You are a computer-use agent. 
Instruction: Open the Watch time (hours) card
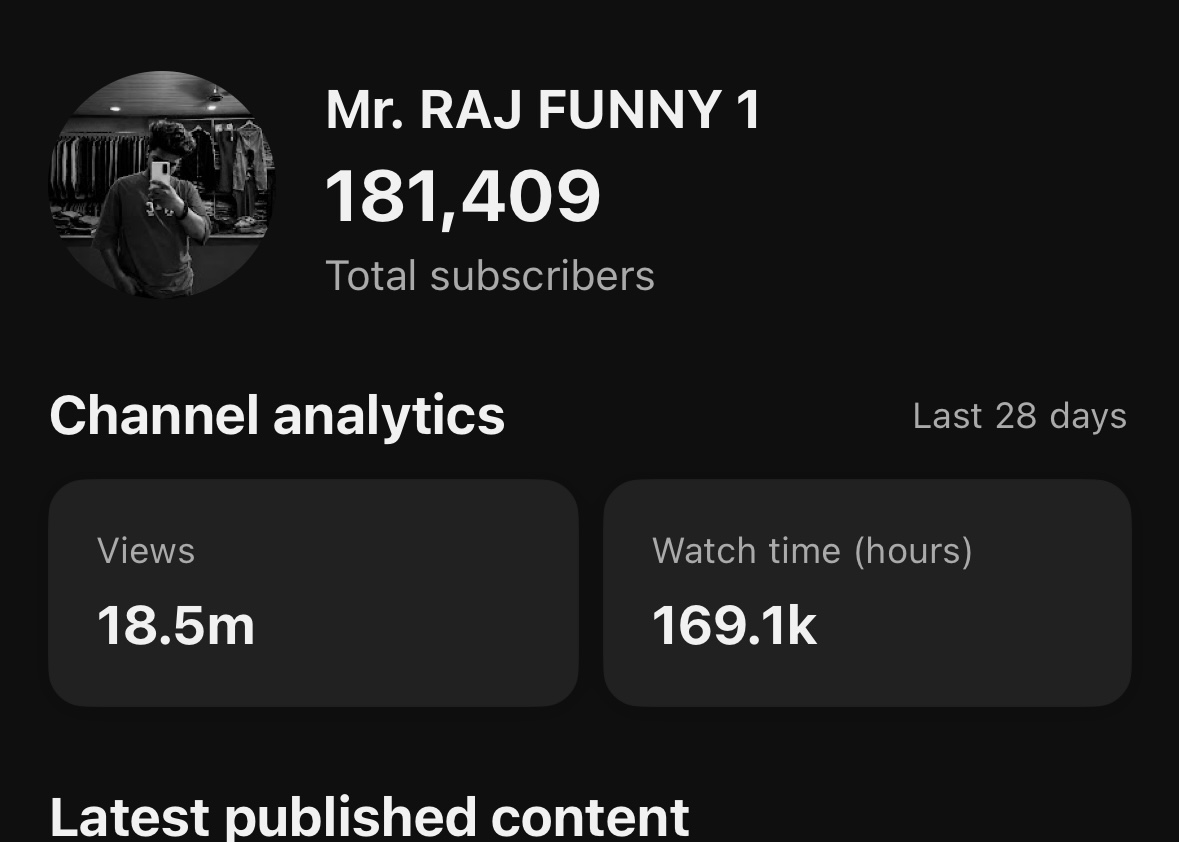pos(867,592)
